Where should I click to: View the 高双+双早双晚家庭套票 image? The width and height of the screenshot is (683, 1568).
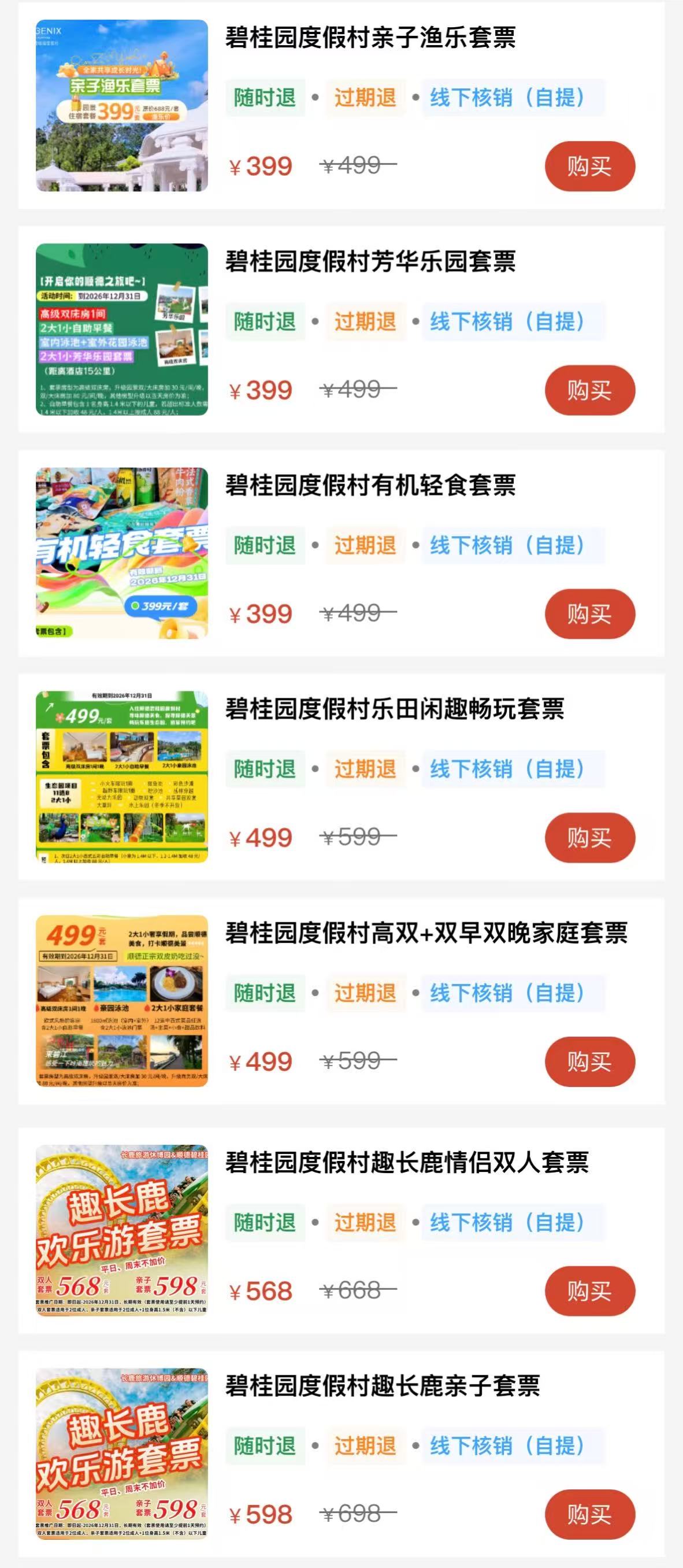pos(122,1001)
